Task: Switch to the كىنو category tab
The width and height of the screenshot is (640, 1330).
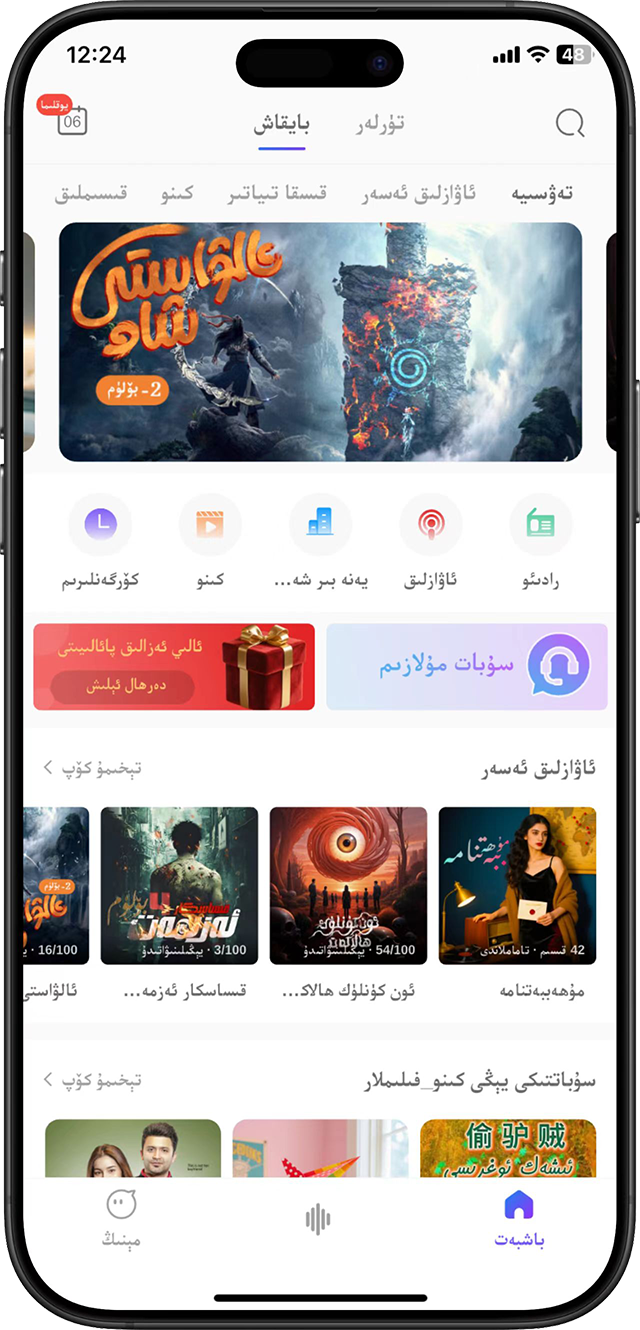Action: pos(176,193)
